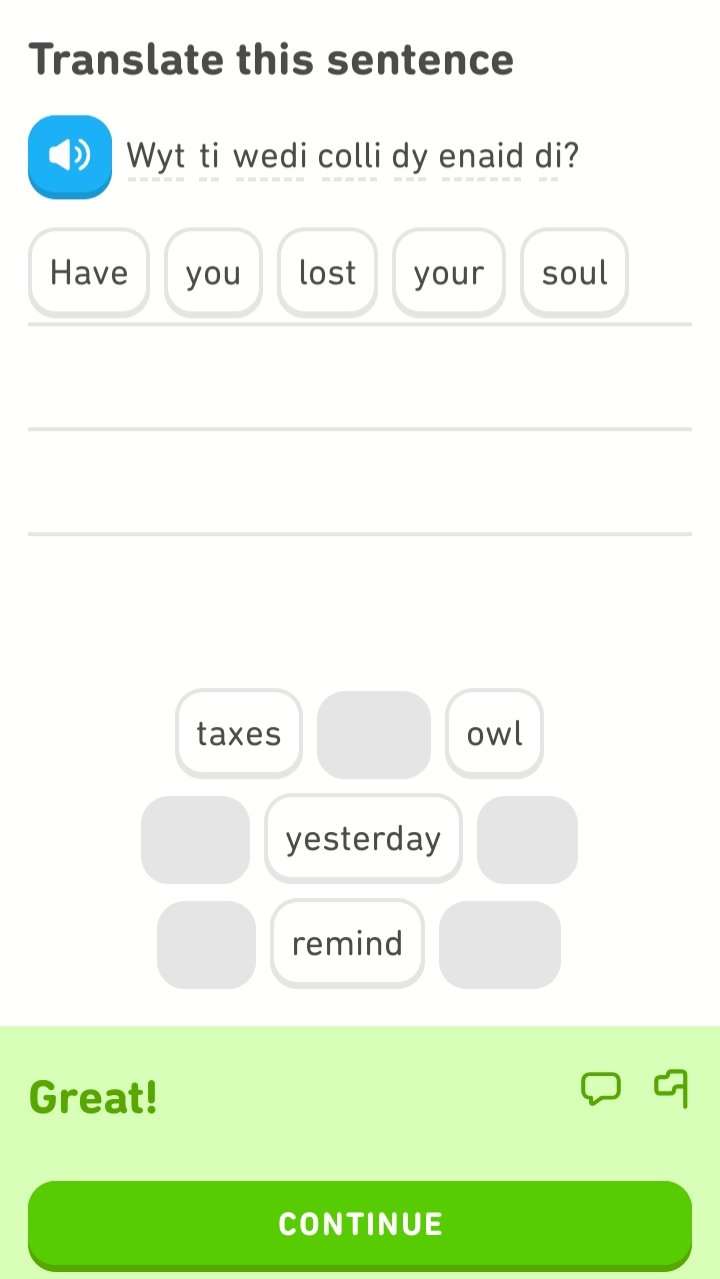The height and width of the screenshot is (1279, 720).
Task: Continue to the next exercise
Action: pos(360,1224)
